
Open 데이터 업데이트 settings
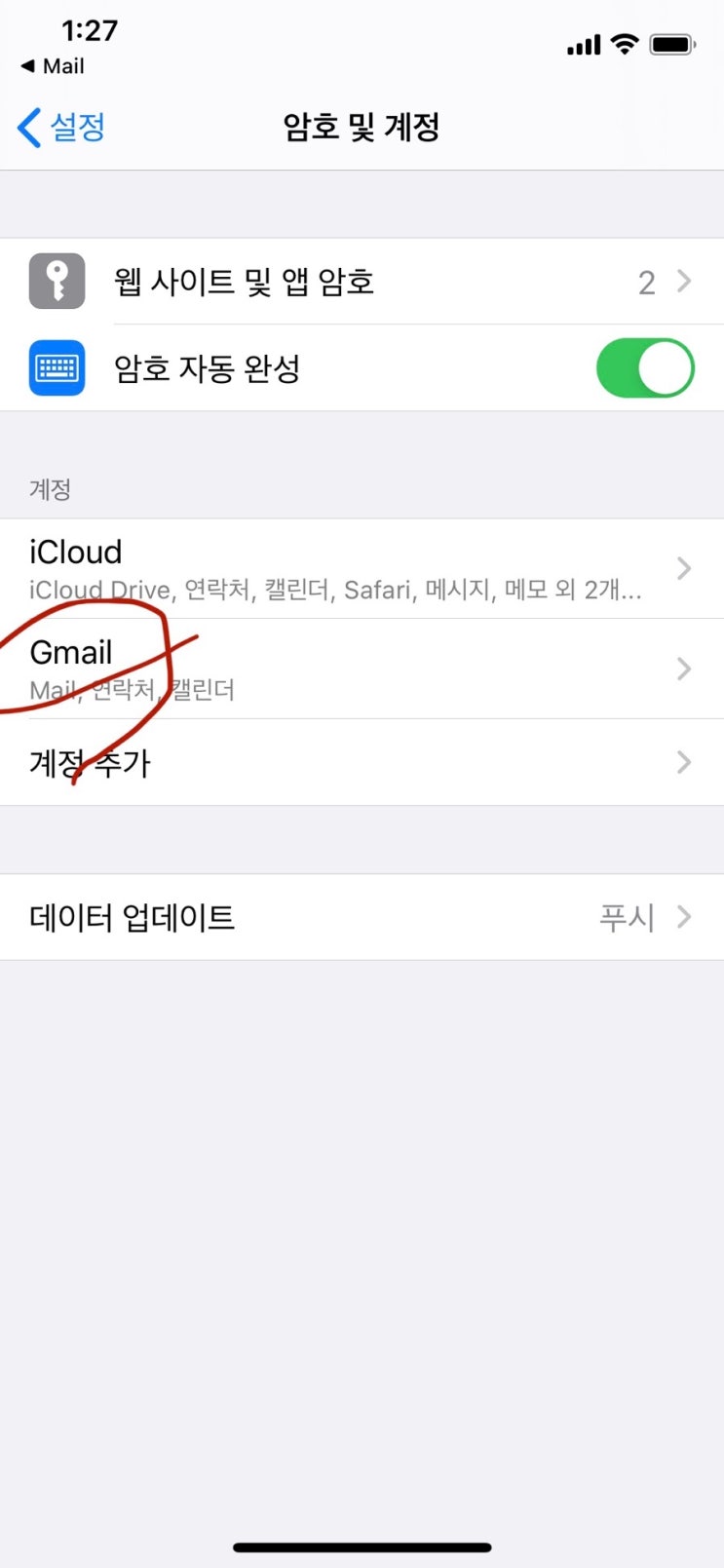tap(362, 917)
